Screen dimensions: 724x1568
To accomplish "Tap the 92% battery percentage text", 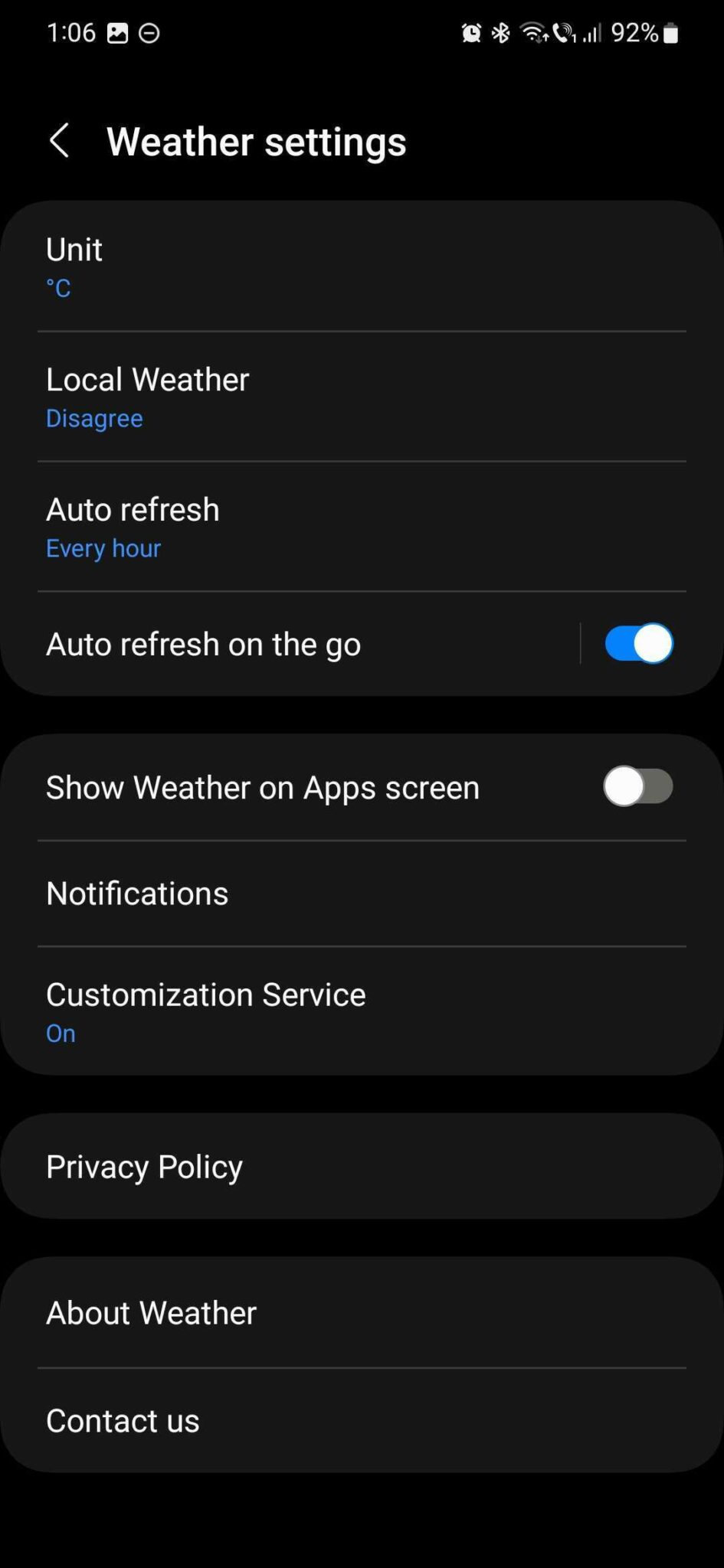I will (x=634, y=32).
